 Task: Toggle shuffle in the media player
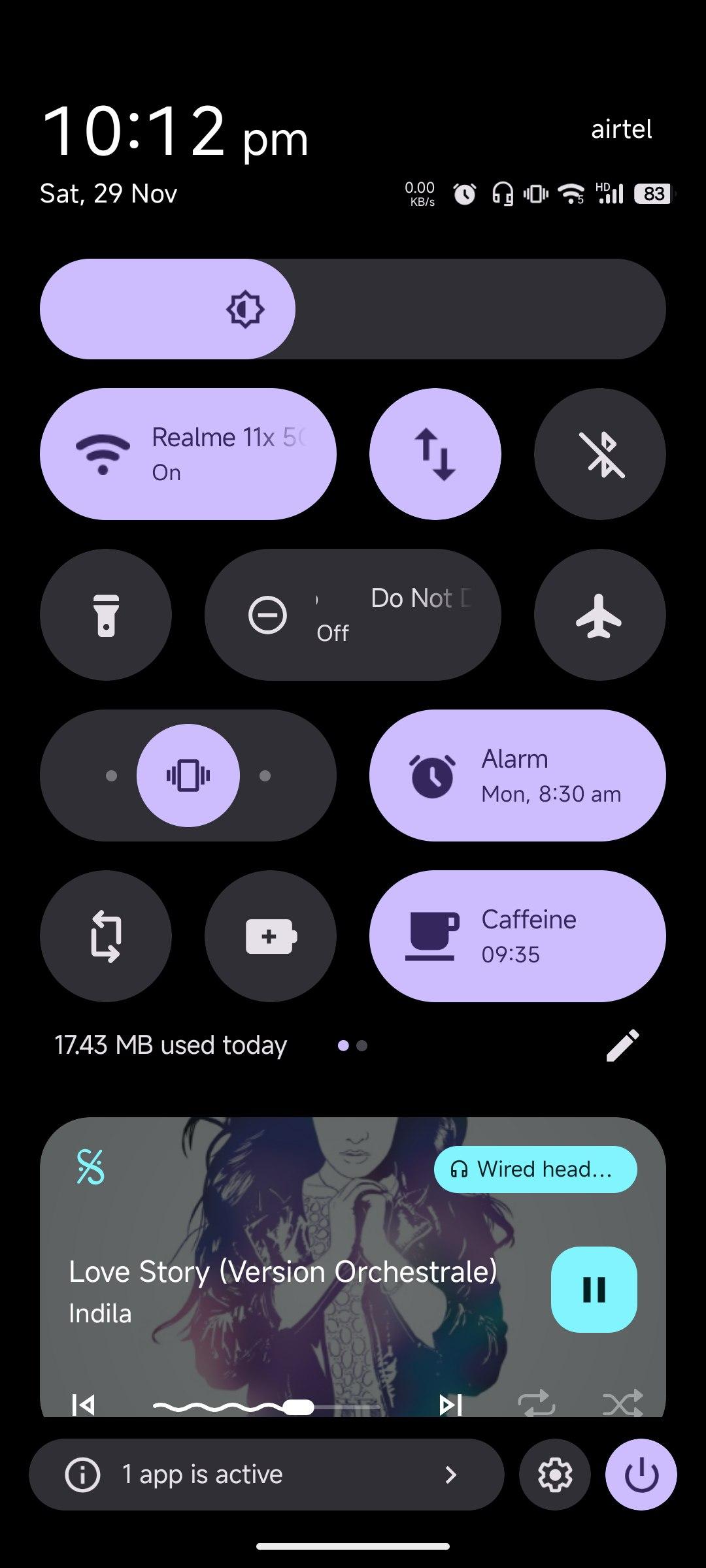pyautogui.click(x=622, y=1403)
